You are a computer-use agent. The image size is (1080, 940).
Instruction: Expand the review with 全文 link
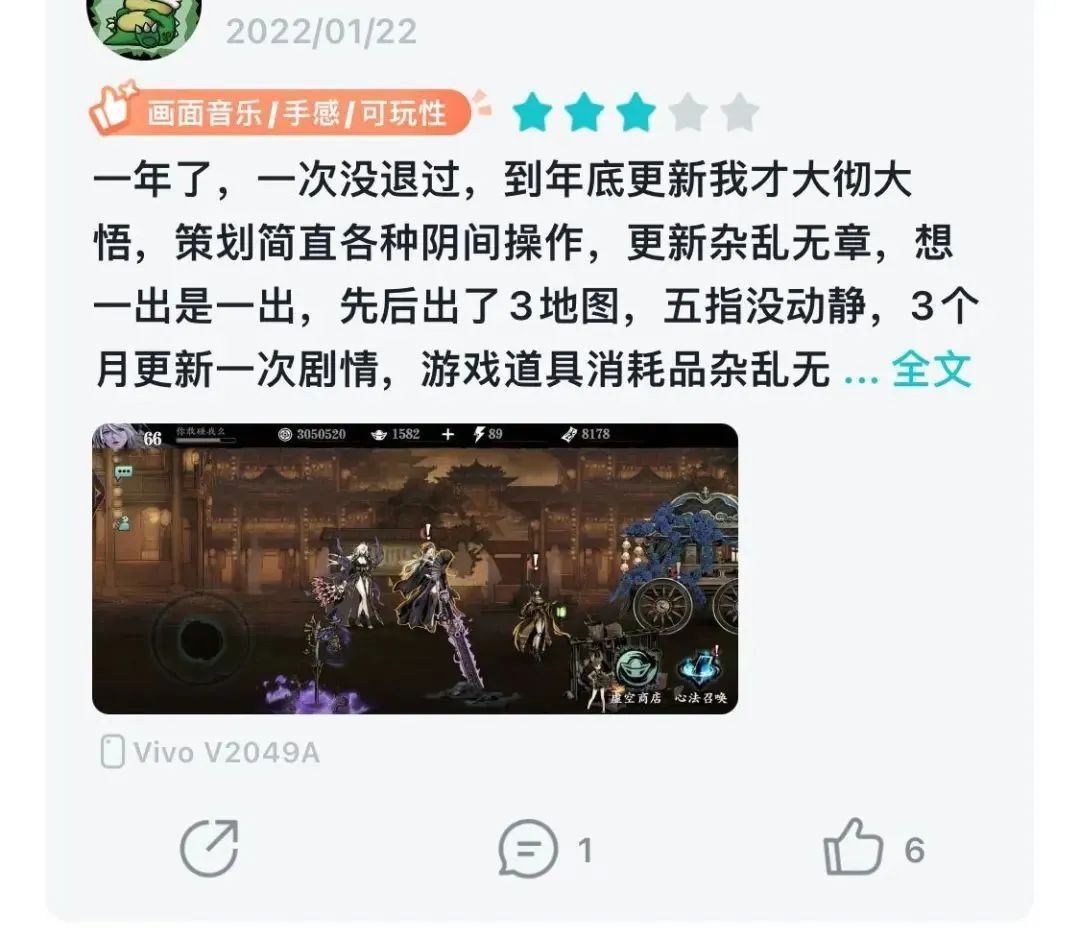tap(930, 370)
